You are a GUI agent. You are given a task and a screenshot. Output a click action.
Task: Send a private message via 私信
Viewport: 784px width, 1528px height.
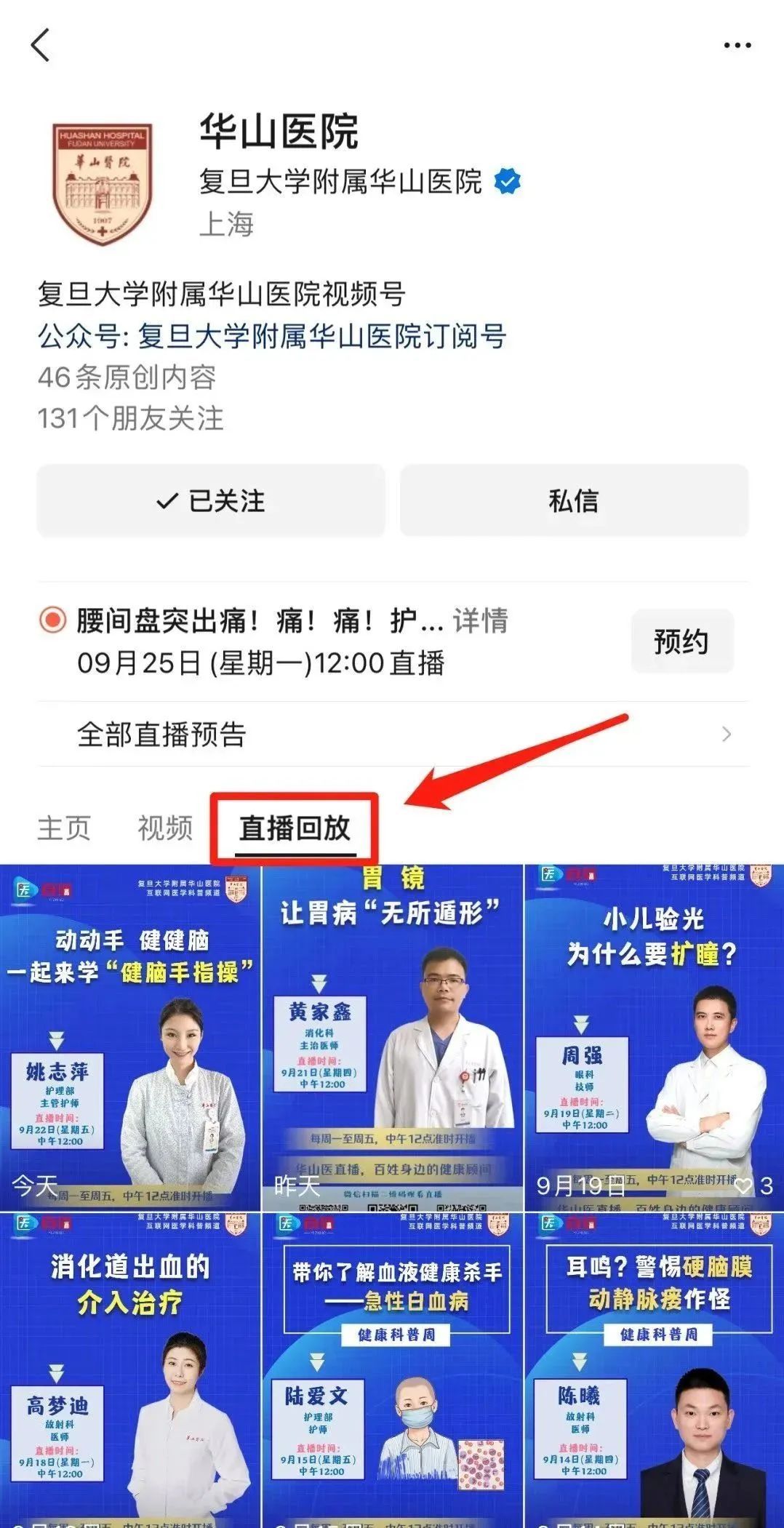pos(573,500)
